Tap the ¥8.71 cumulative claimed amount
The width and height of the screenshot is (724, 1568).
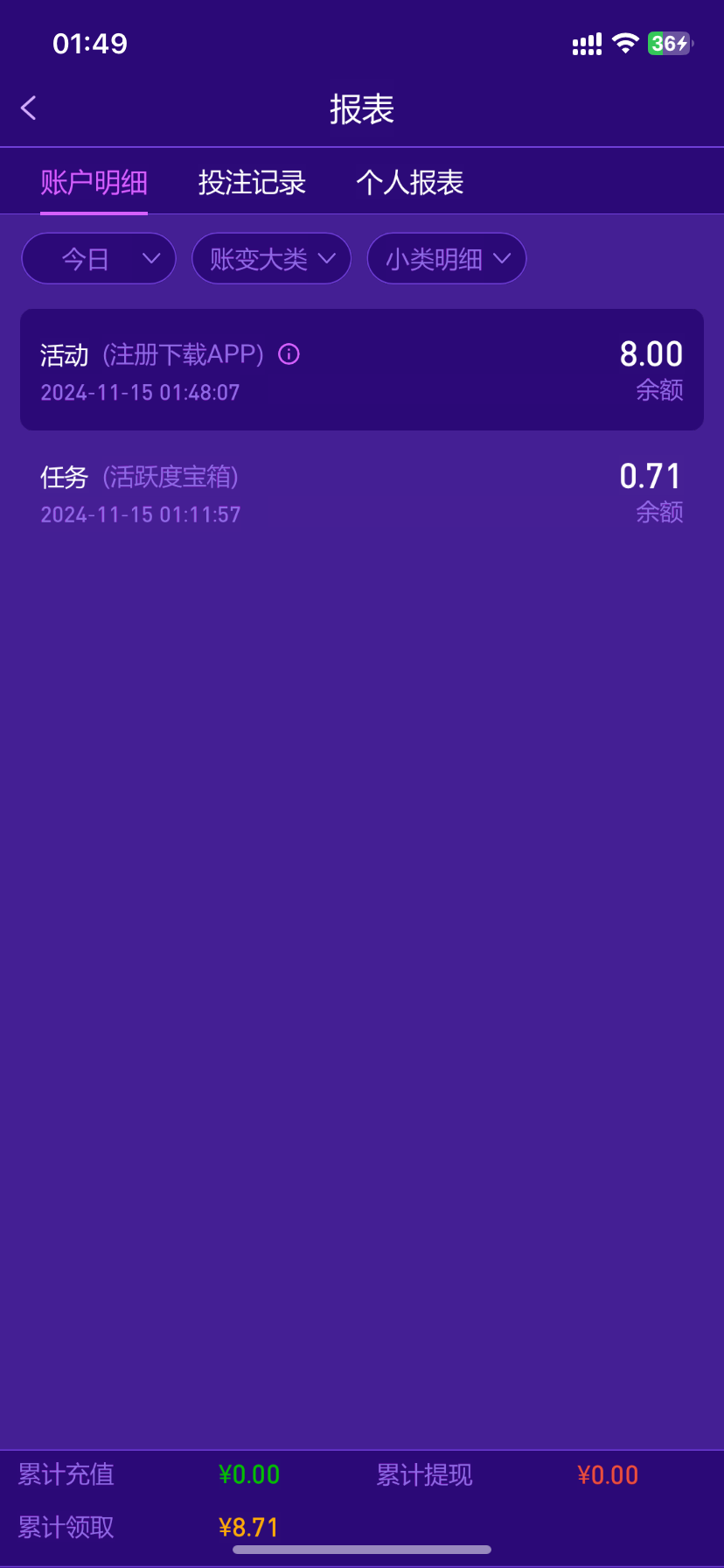point(249,1527)
